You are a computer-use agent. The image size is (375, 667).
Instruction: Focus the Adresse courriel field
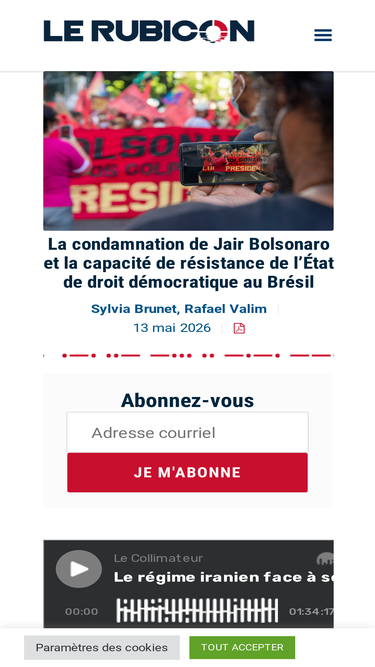[x=188, y=432]
